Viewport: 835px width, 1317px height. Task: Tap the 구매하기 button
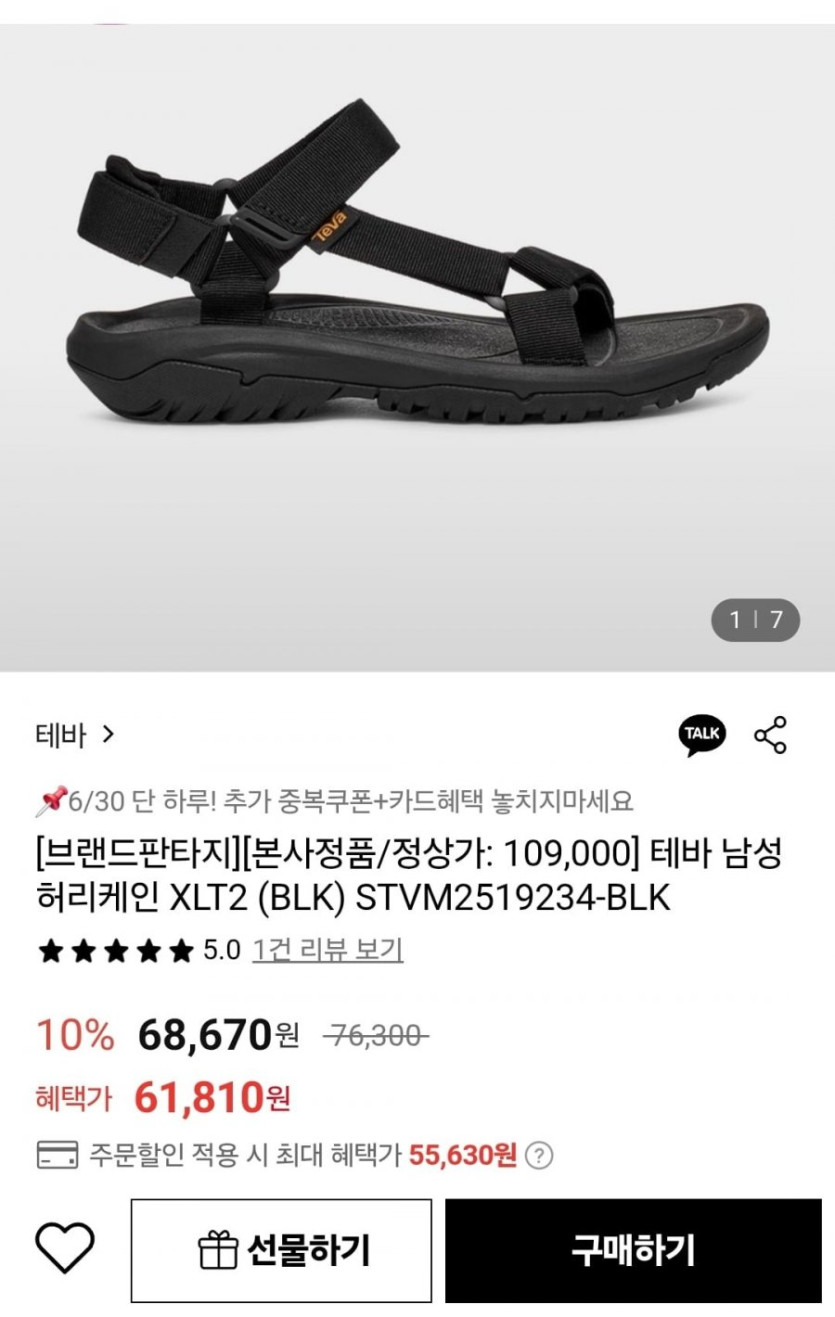633,1250
